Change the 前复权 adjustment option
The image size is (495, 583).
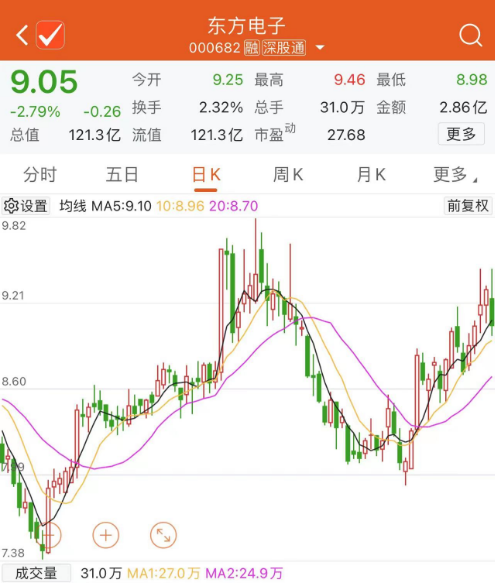tap(468, 206)
